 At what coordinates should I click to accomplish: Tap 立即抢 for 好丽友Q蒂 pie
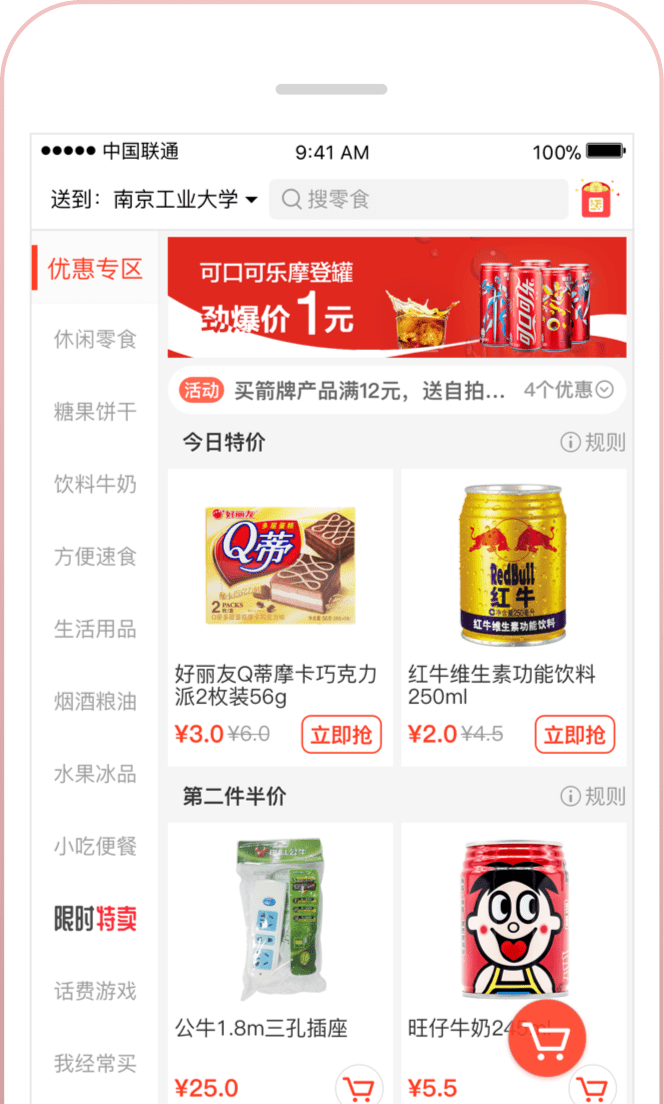tap(341, 735)
